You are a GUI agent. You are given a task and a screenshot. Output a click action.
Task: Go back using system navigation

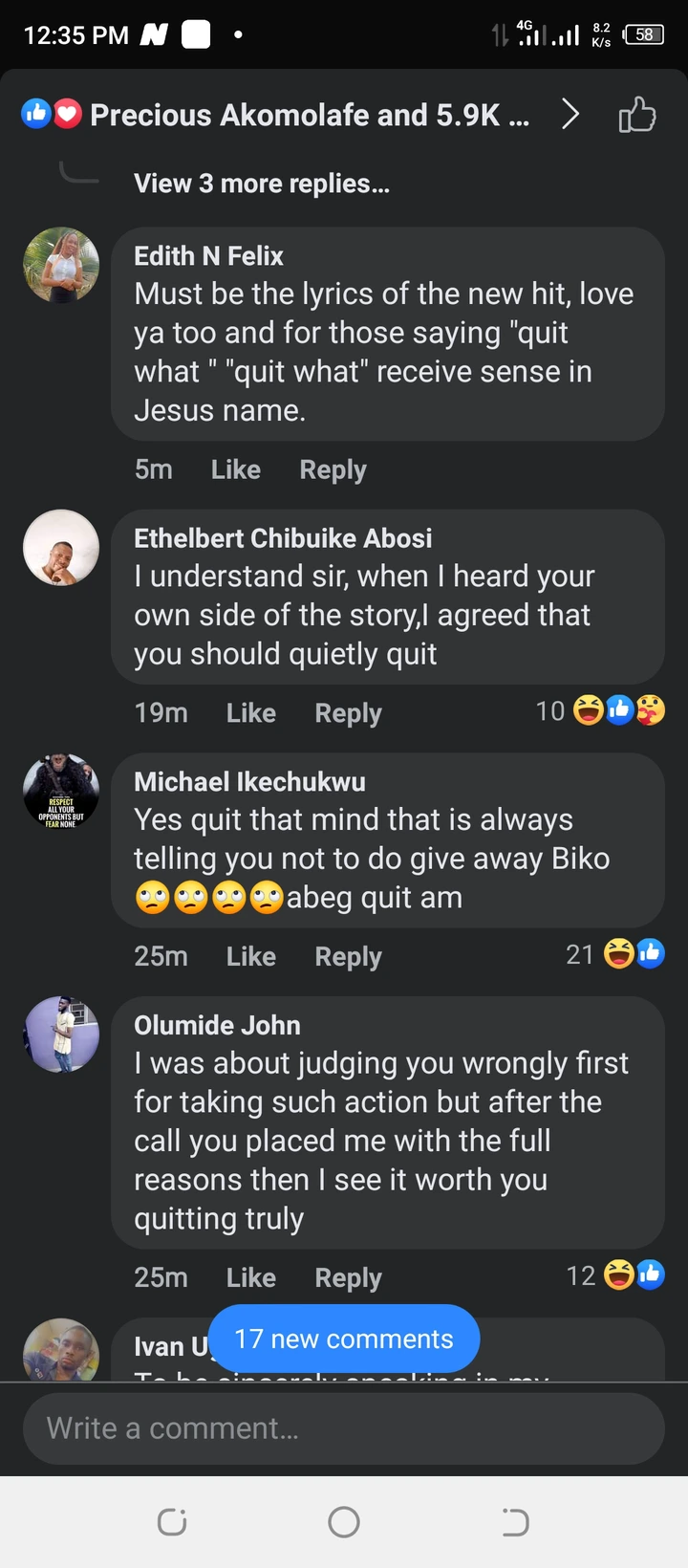tap(515, 1522)
